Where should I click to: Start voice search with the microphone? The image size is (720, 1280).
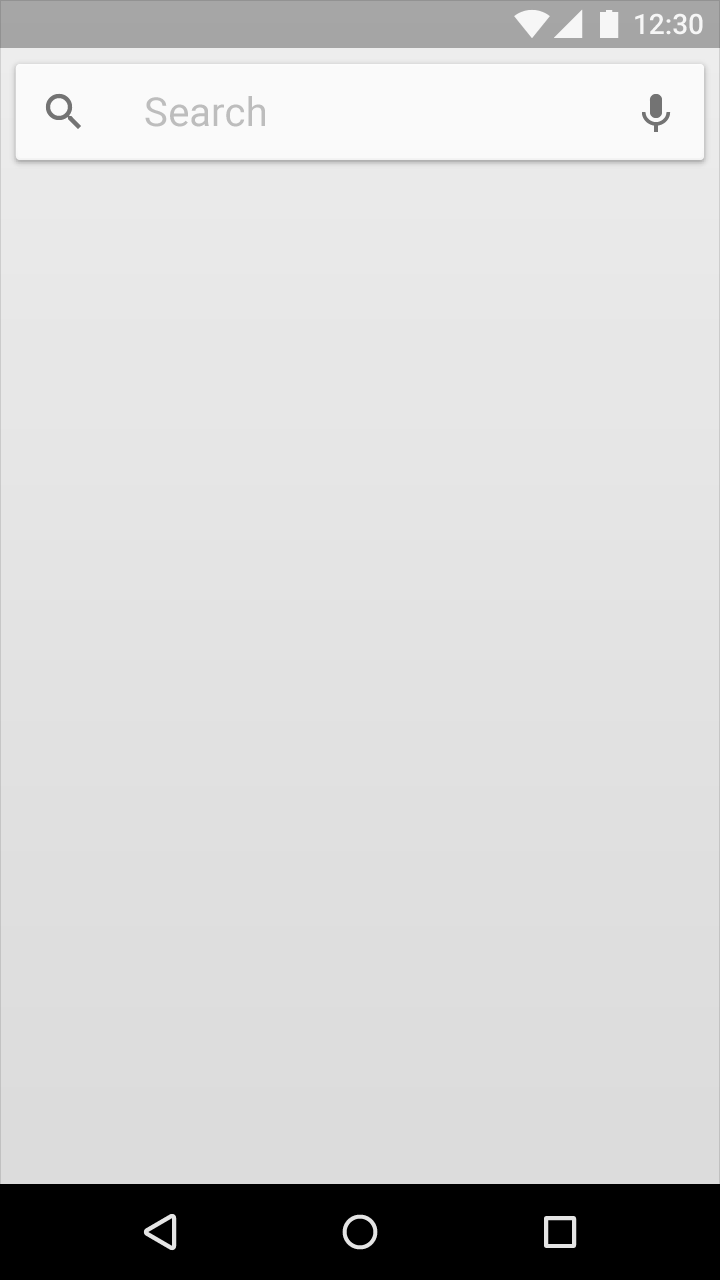click(x=656, y=113)
